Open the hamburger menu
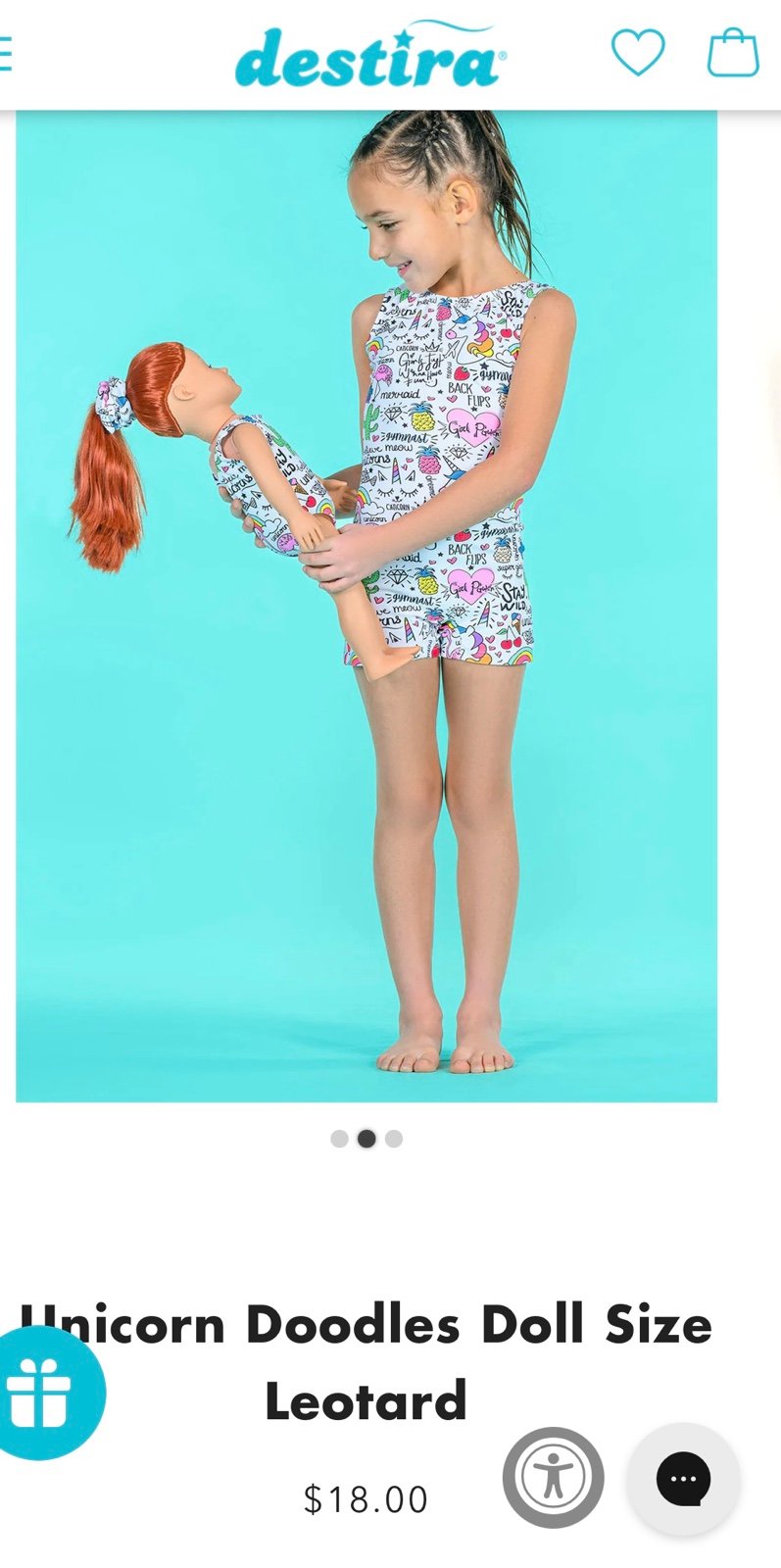This screenshot has width=781, height=1568. click(x=5, y=54)
